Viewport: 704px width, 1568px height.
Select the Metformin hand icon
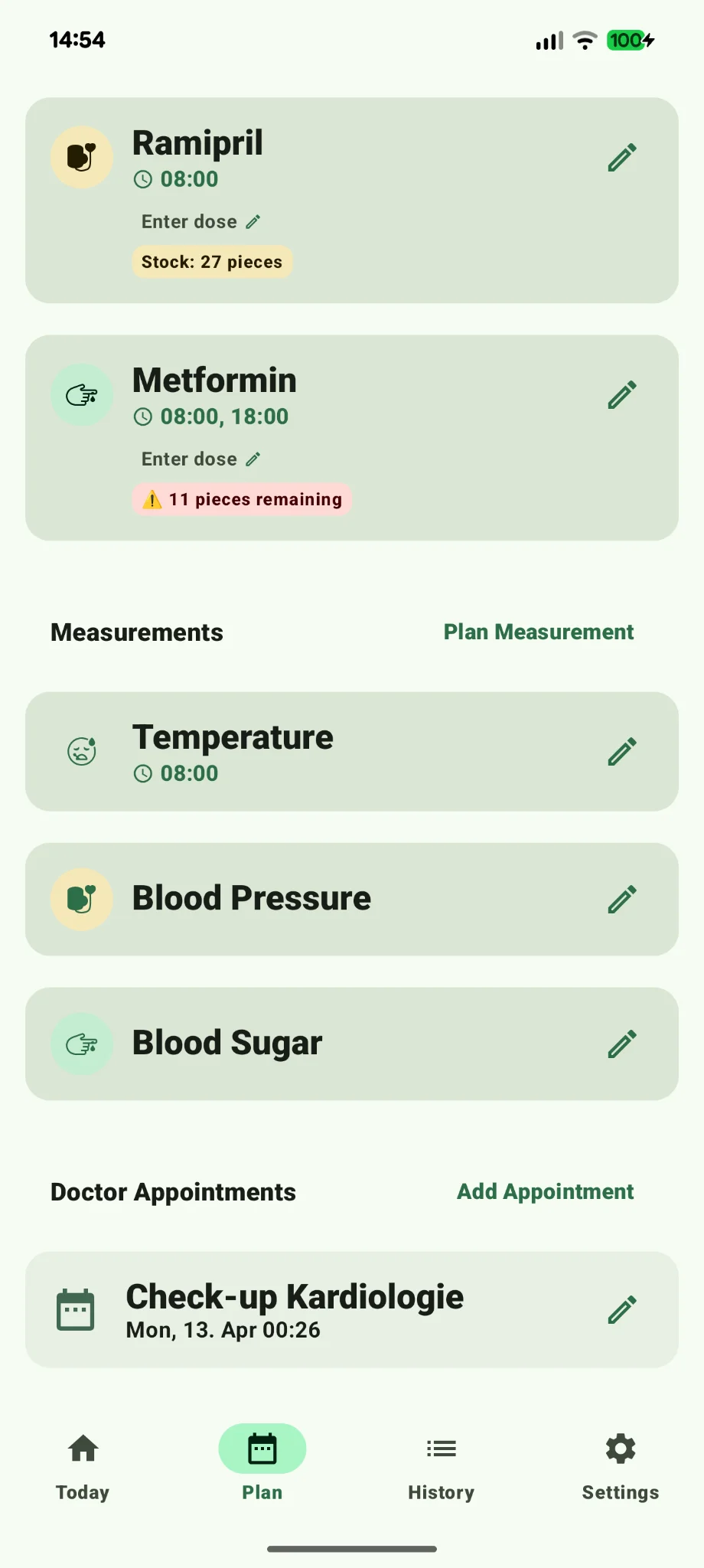(82, 394)
